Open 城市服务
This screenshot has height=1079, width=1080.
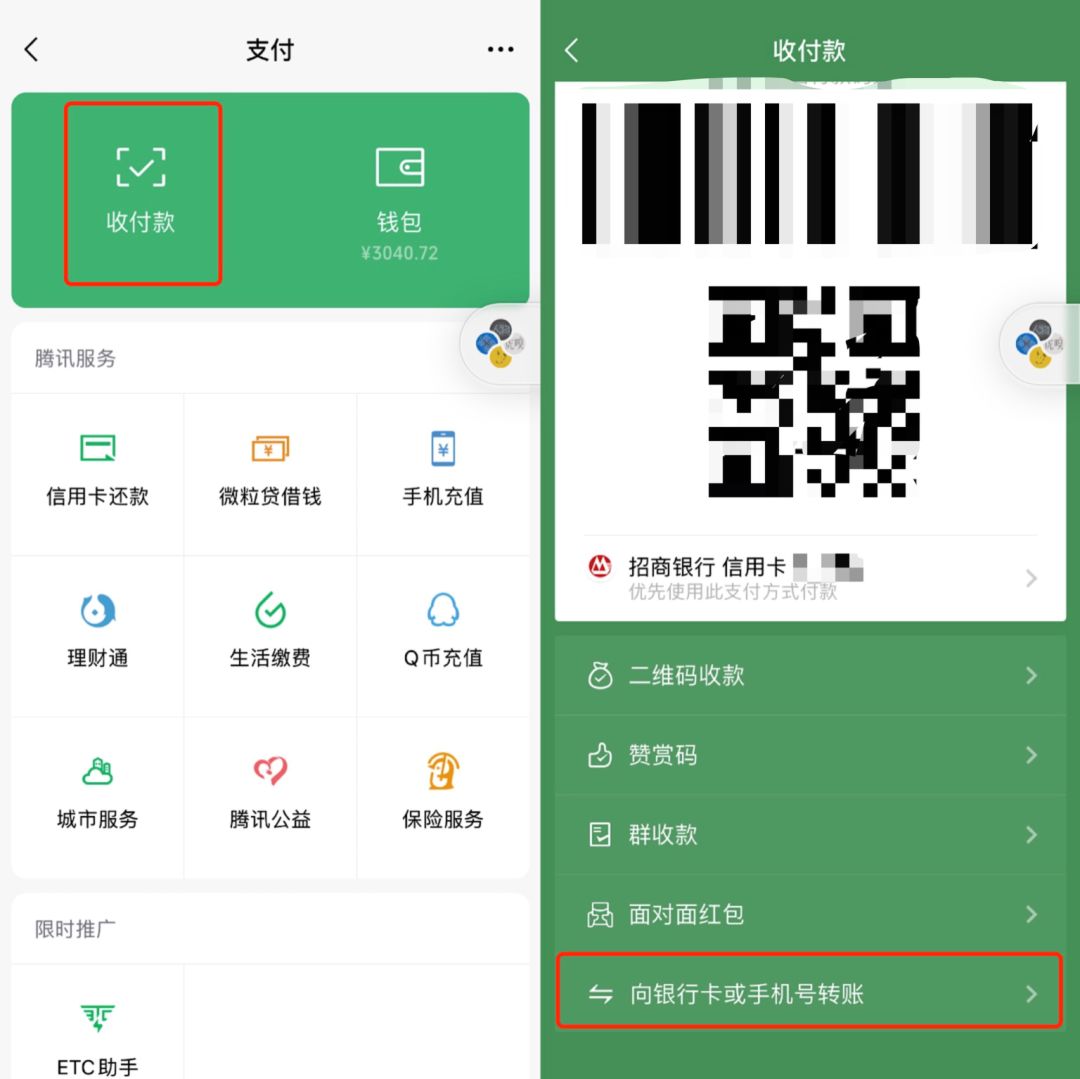pos(97,795)
